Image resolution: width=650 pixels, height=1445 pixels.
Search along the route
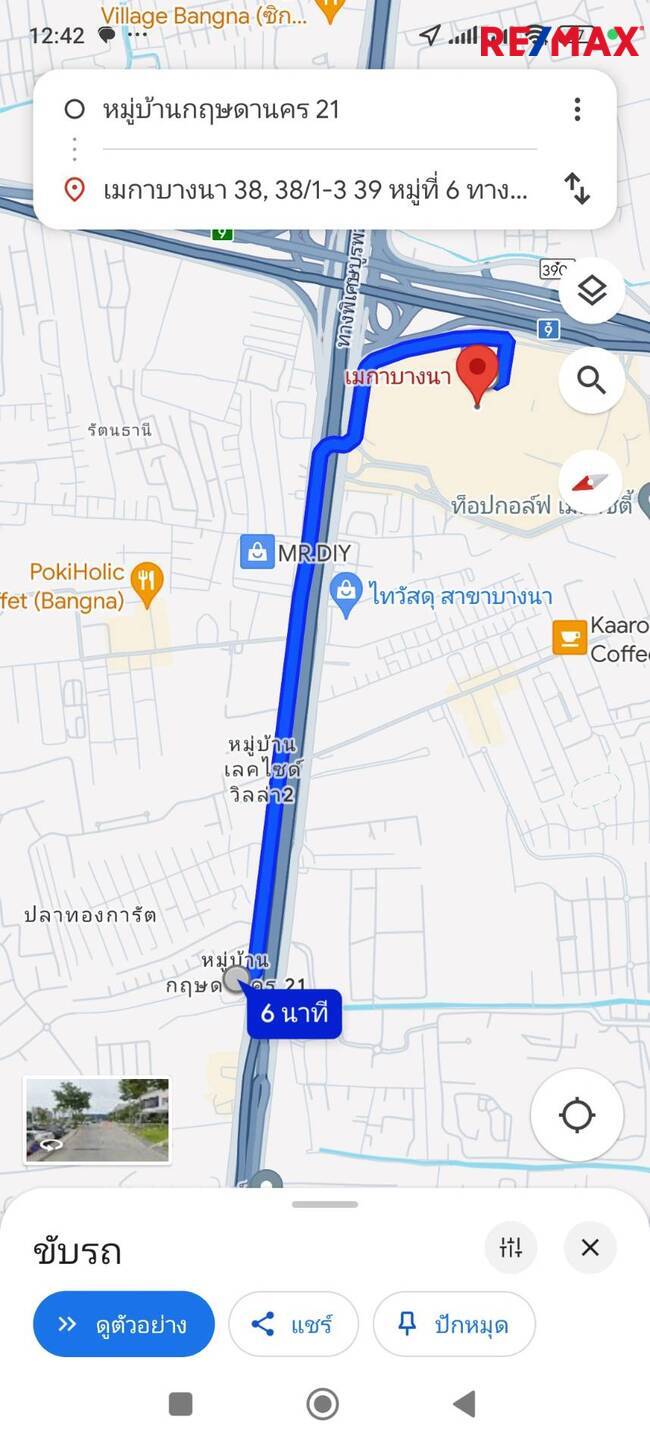click(x=592, y=381)
